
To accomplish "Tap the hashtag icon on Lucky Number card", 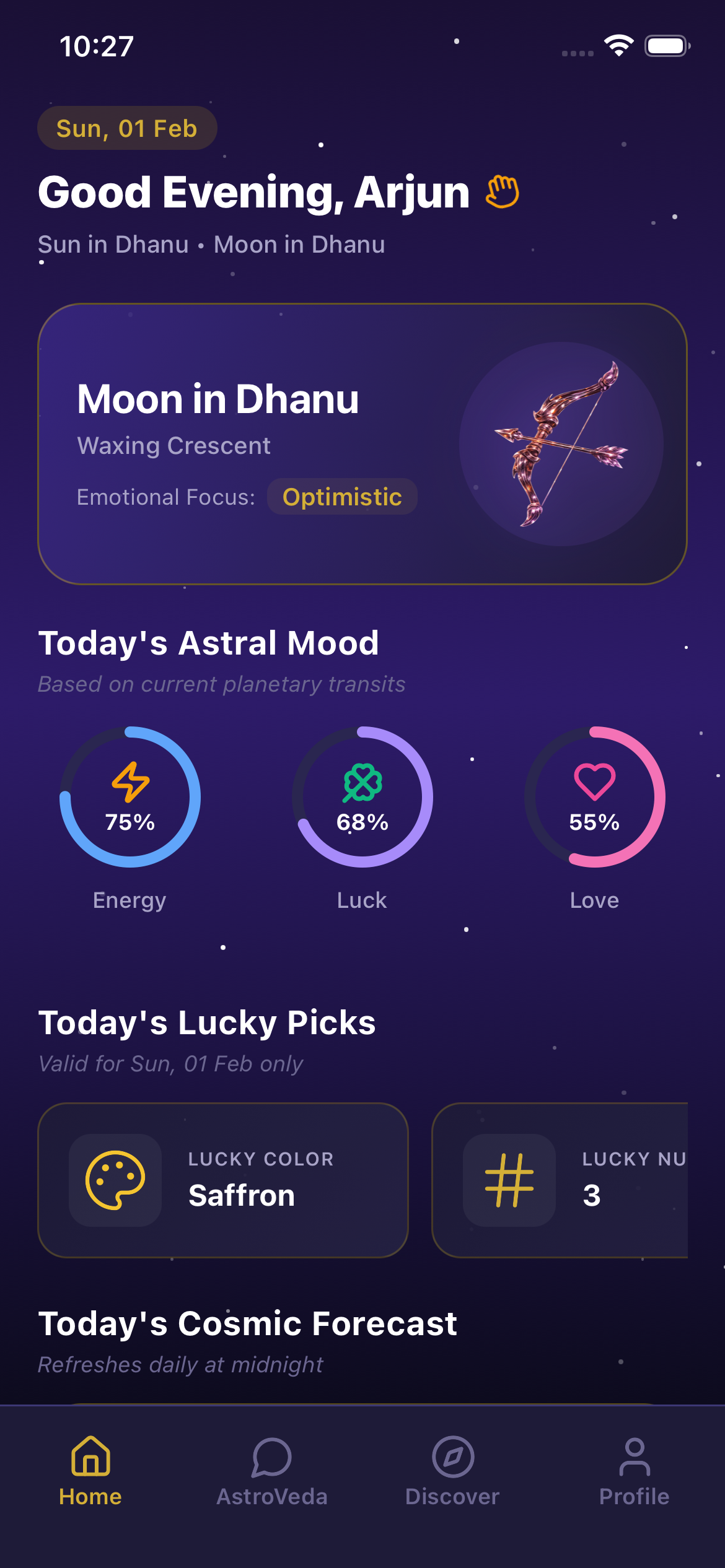I will pyautogui.click(x=509, y=1180).
